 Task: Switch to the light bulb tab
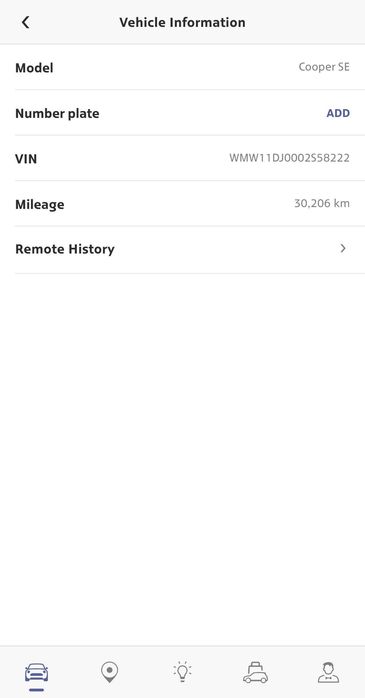(182, 672)
